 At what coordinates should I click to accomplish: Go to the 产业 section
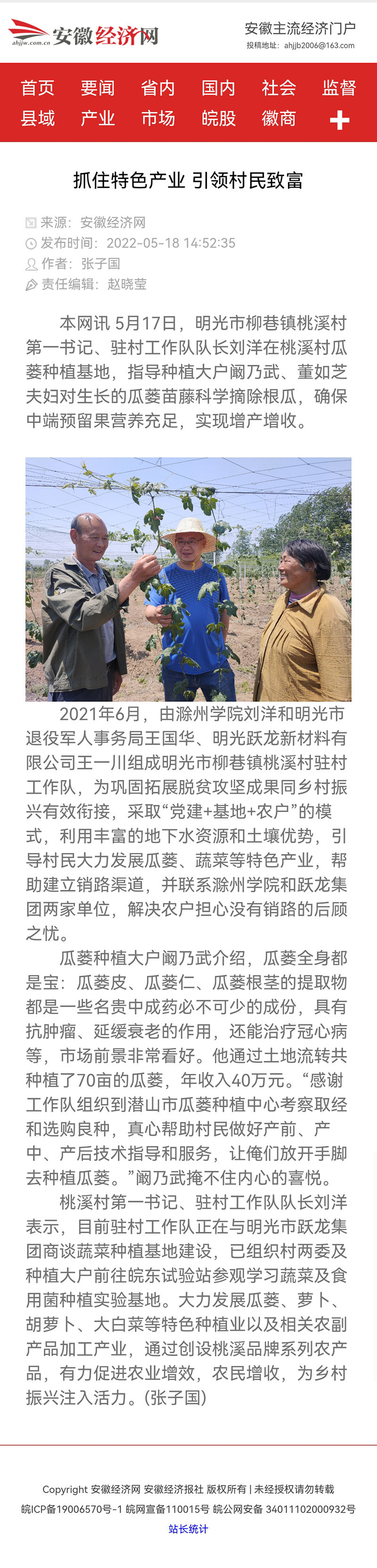click(98, 118)
